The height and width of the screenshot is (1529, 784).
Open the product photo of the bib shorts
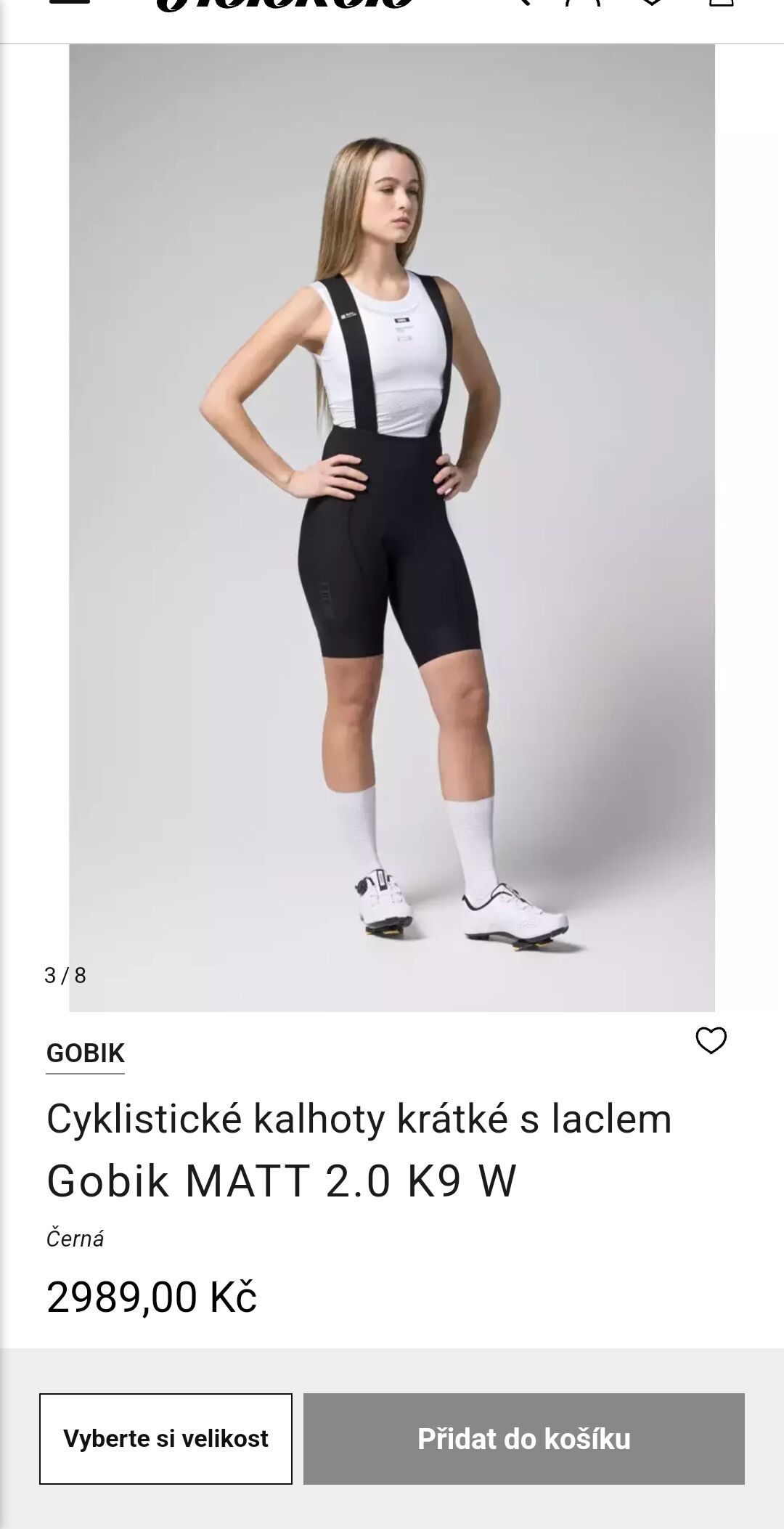(x=392, y=528)
